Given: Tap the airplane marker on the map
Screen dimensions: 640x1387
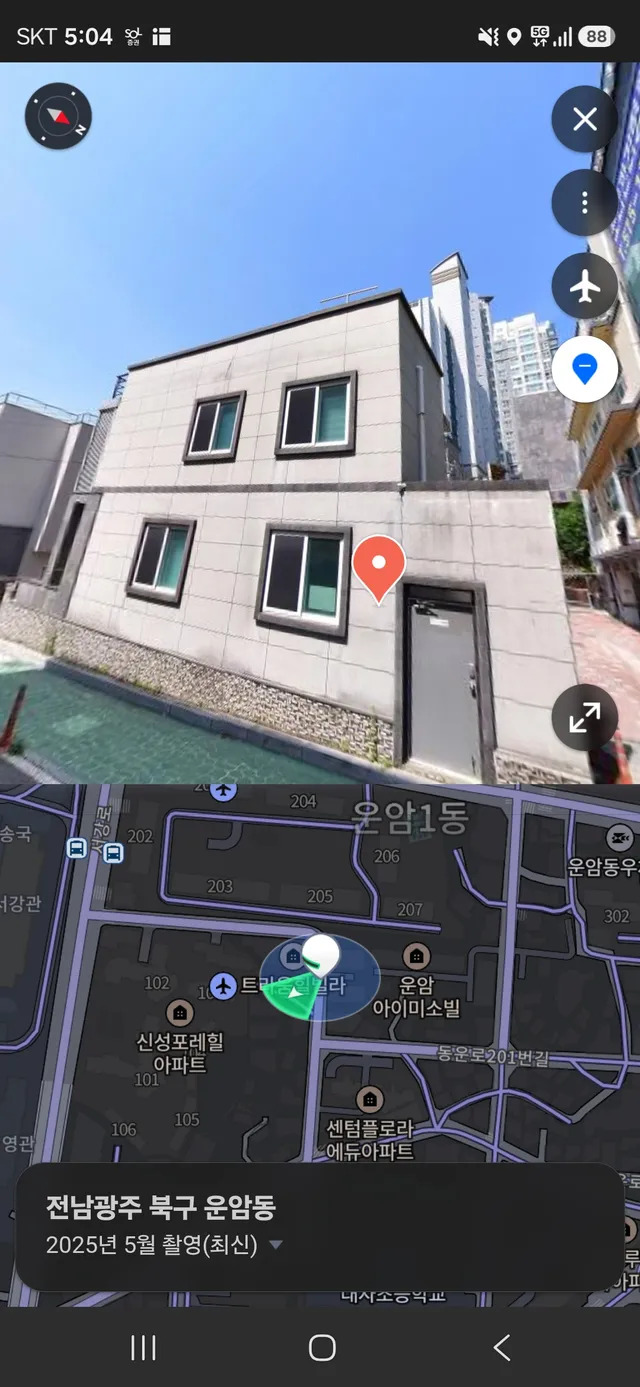Looking at the screenshot, I should pyautogui.click(x=223, y=985).
